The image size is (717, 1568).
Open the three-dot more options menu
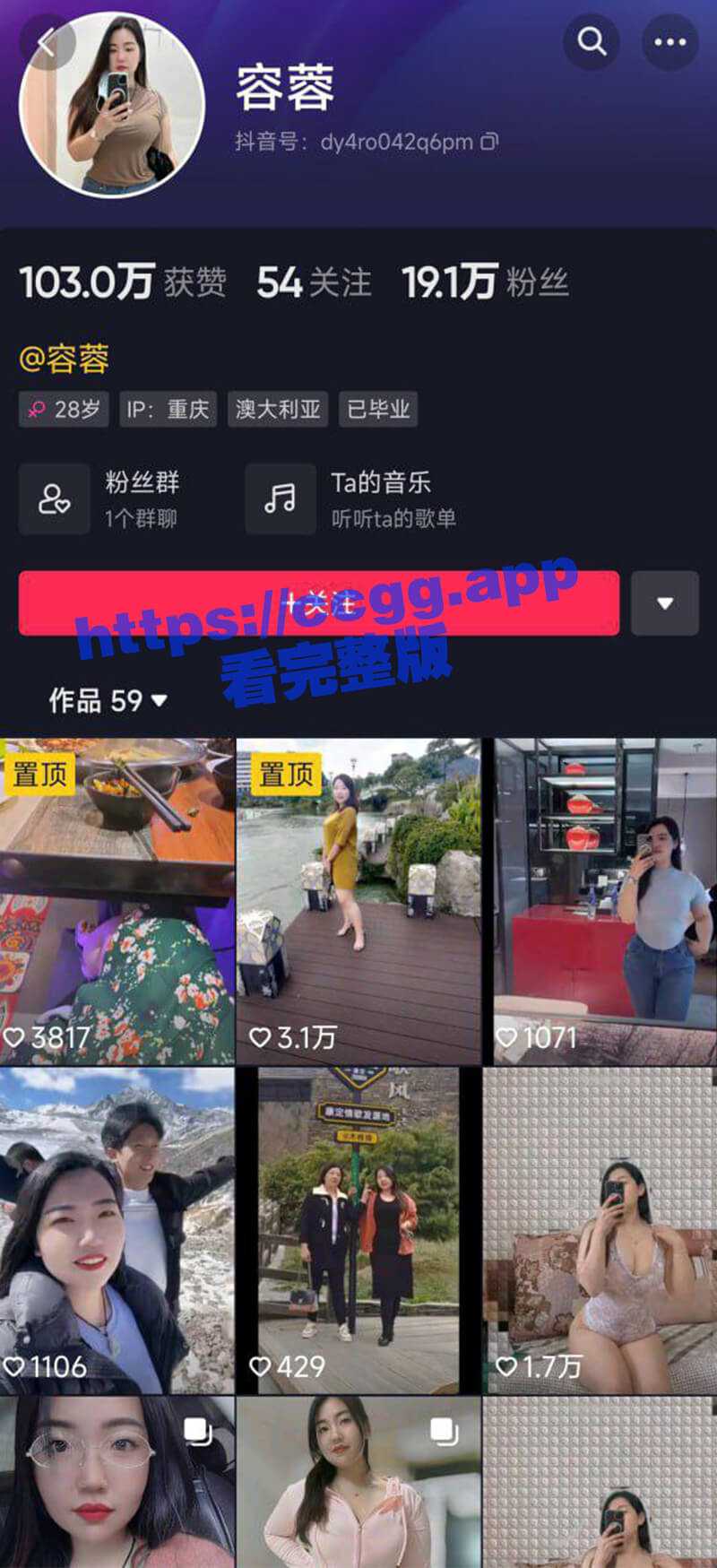(x=669, y=42)
